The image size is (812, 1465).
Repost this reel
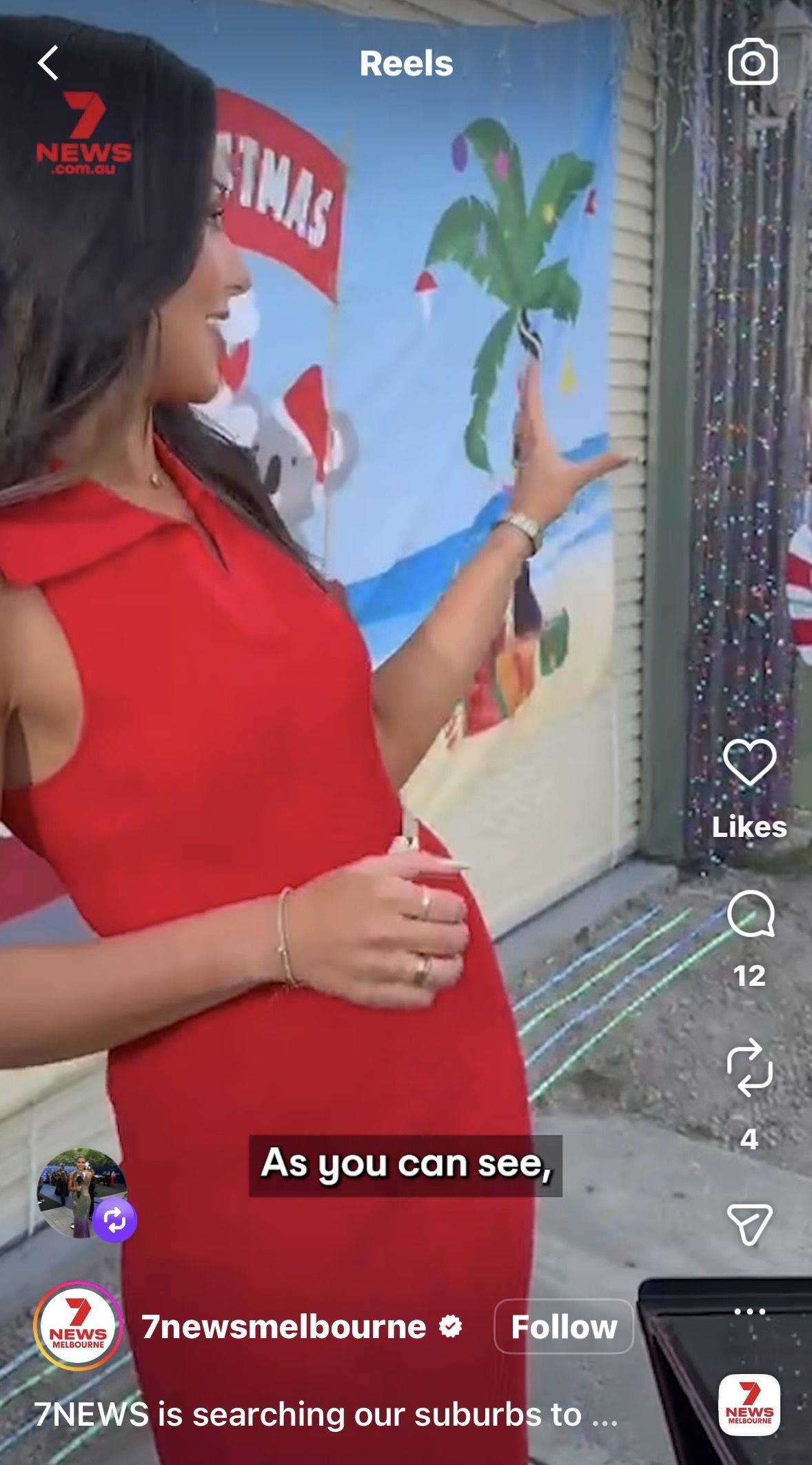[749, 1068]
